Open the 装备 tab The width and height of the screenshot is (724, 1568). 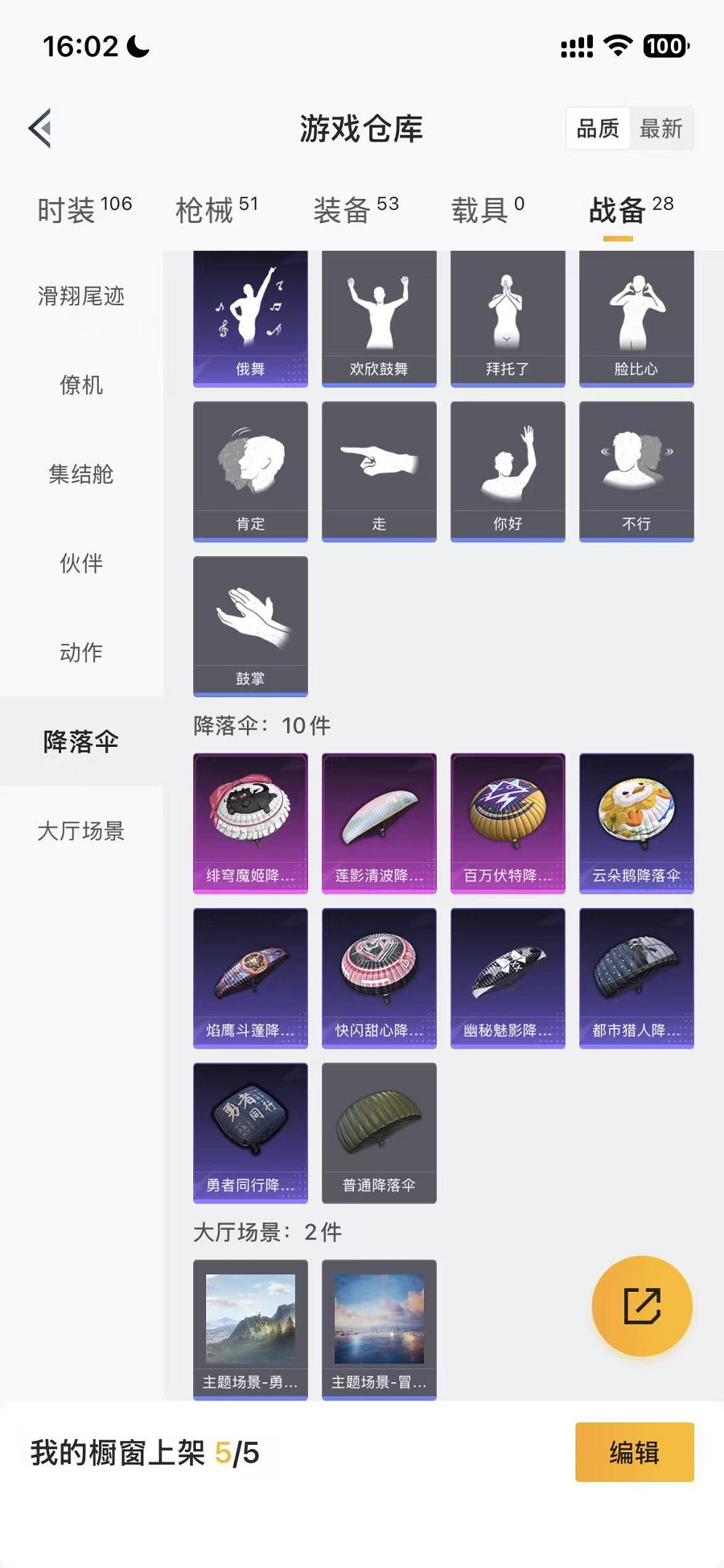click(355, 210)
